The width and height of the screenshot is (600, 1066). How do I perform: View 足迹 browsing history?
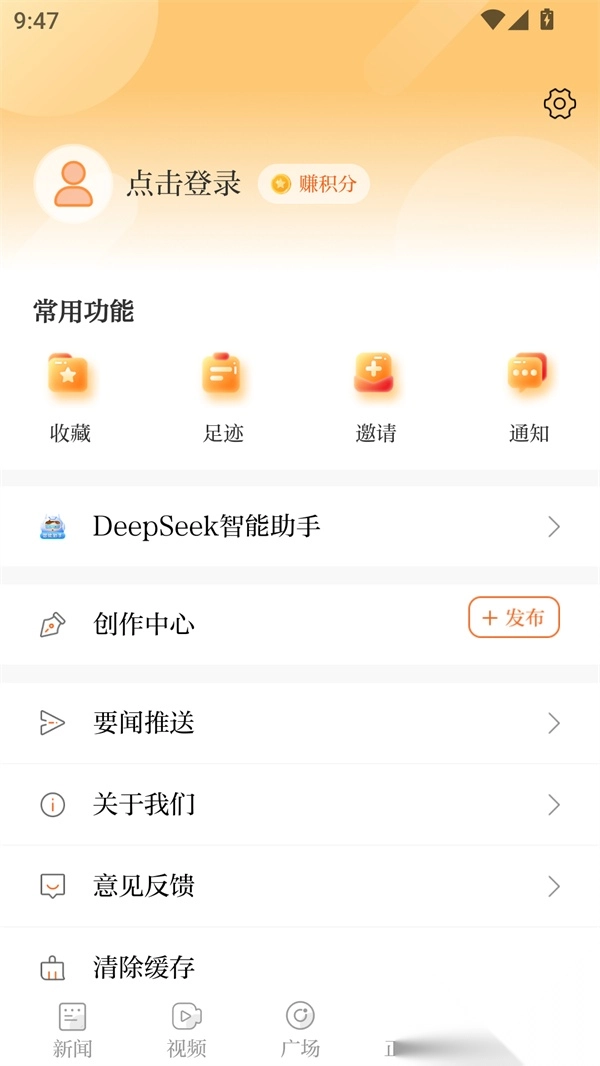click(223, 395)
